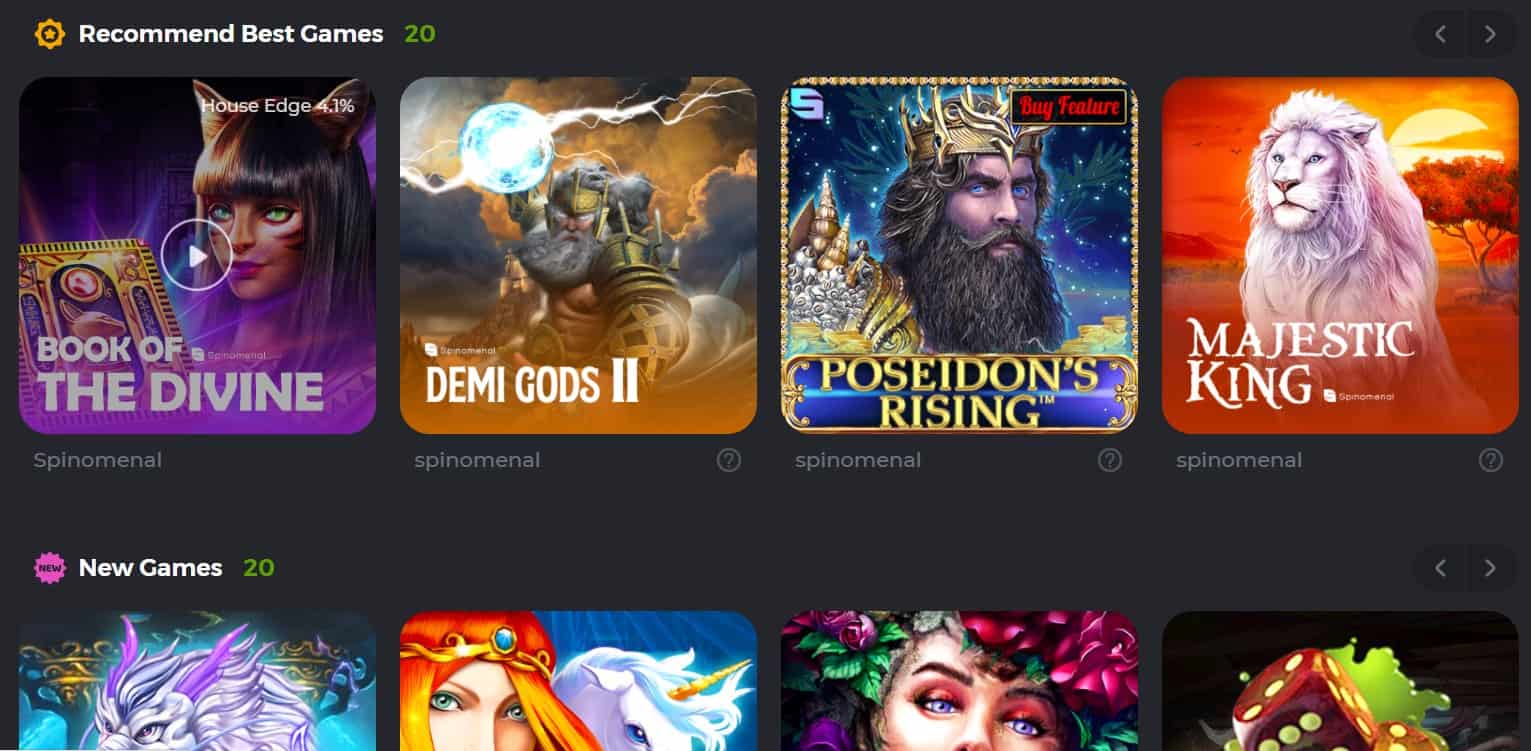The image size is (1531, 751).
Task: Open help icon under Poseidon's Rising
Action: pyautogui.click(x=1110, y=460)
